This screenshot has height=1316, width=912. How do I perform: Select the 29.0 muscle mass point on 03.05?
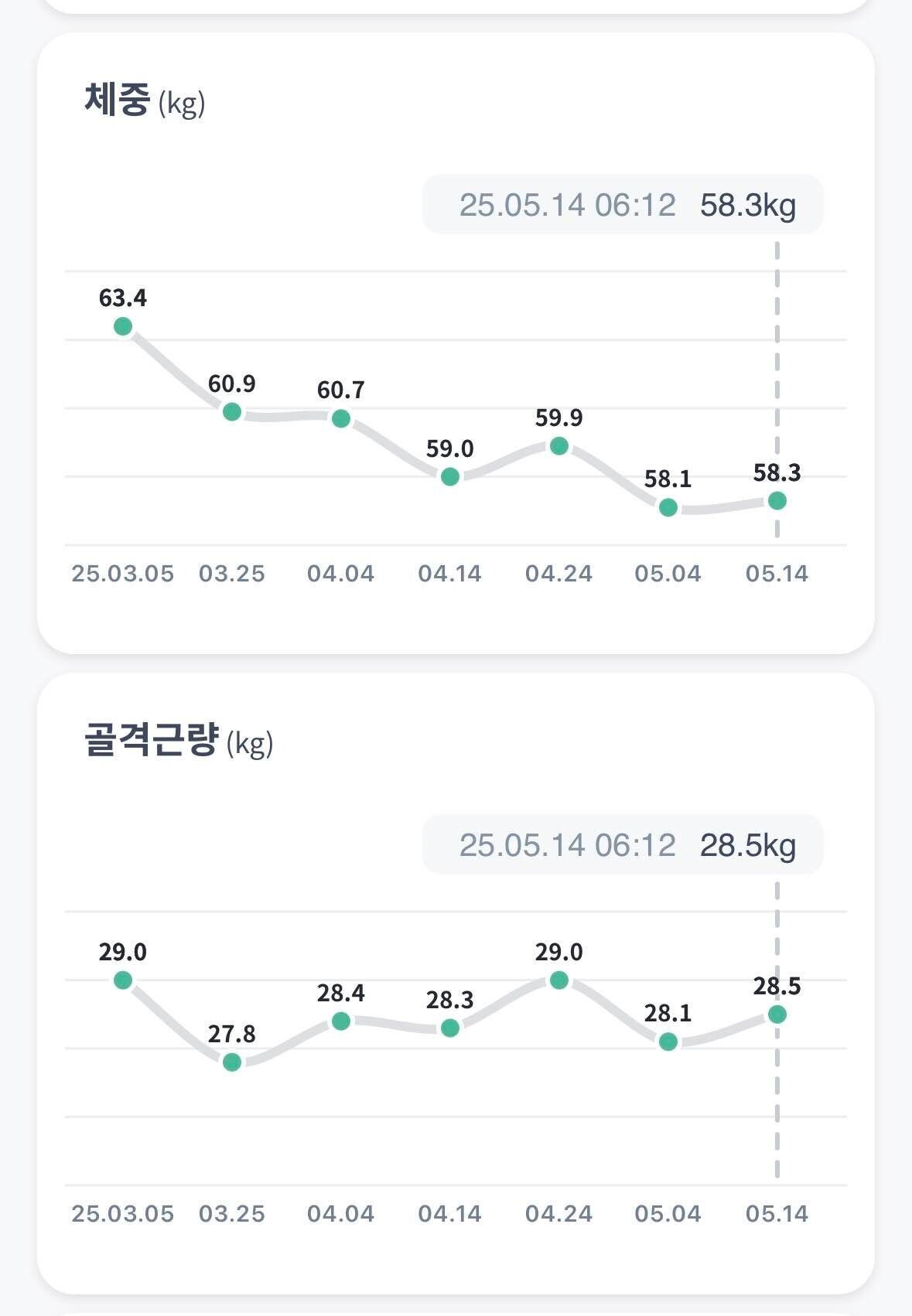[x=121, y=980]
